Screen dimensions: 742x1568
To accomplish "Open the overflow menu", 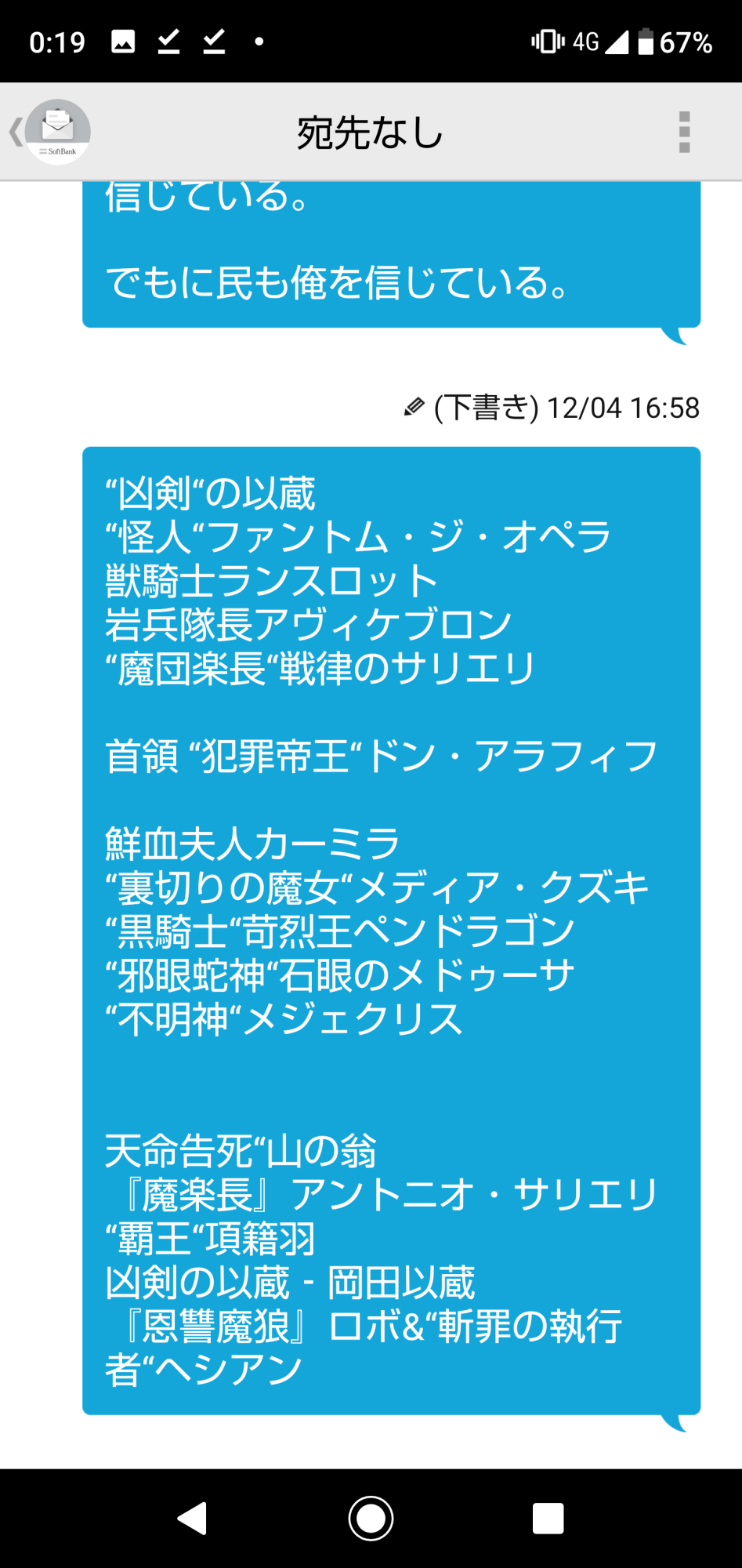I will coord(684,132).
